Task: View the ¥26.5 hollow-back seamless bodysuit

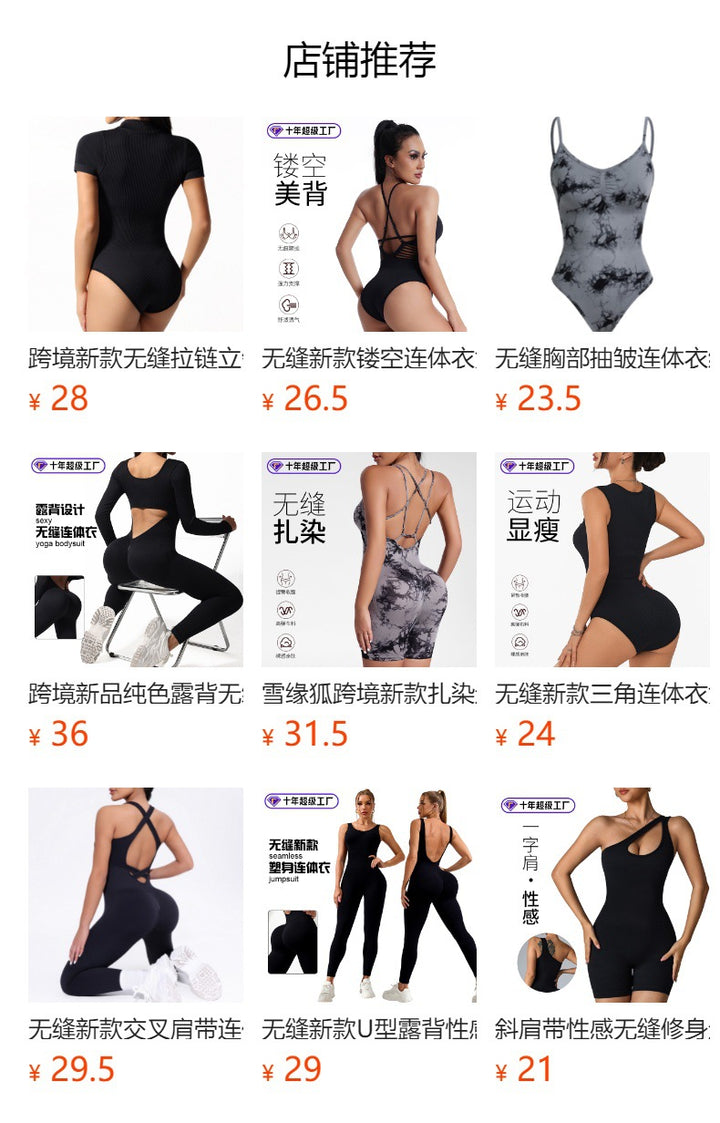Action: (x=369, y=224)
